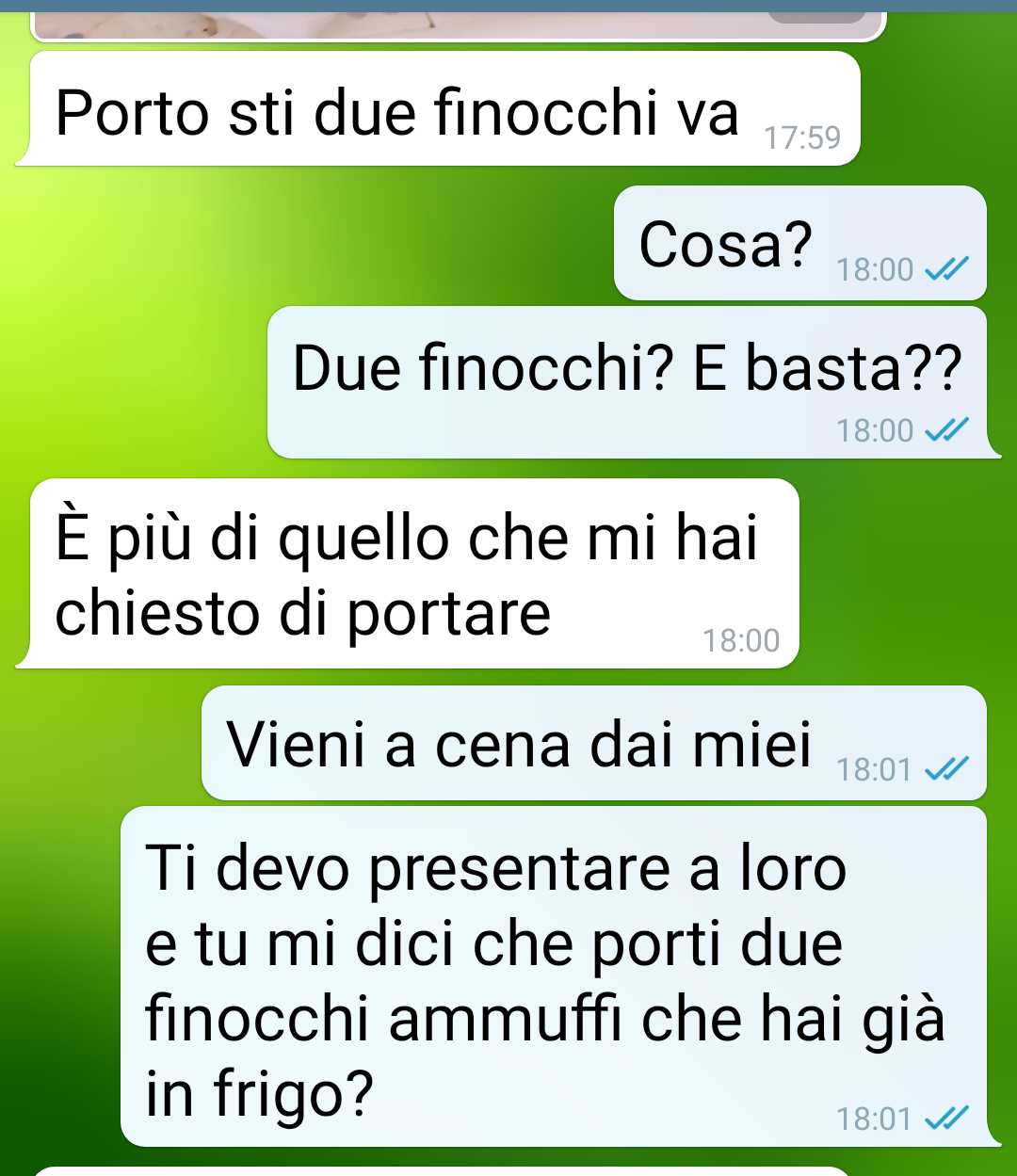The height and width of the screenshot is (1176, 1017).
Task: Select the reply "È più di quello che mi hai chiesto"
Action: click(405, 574)
